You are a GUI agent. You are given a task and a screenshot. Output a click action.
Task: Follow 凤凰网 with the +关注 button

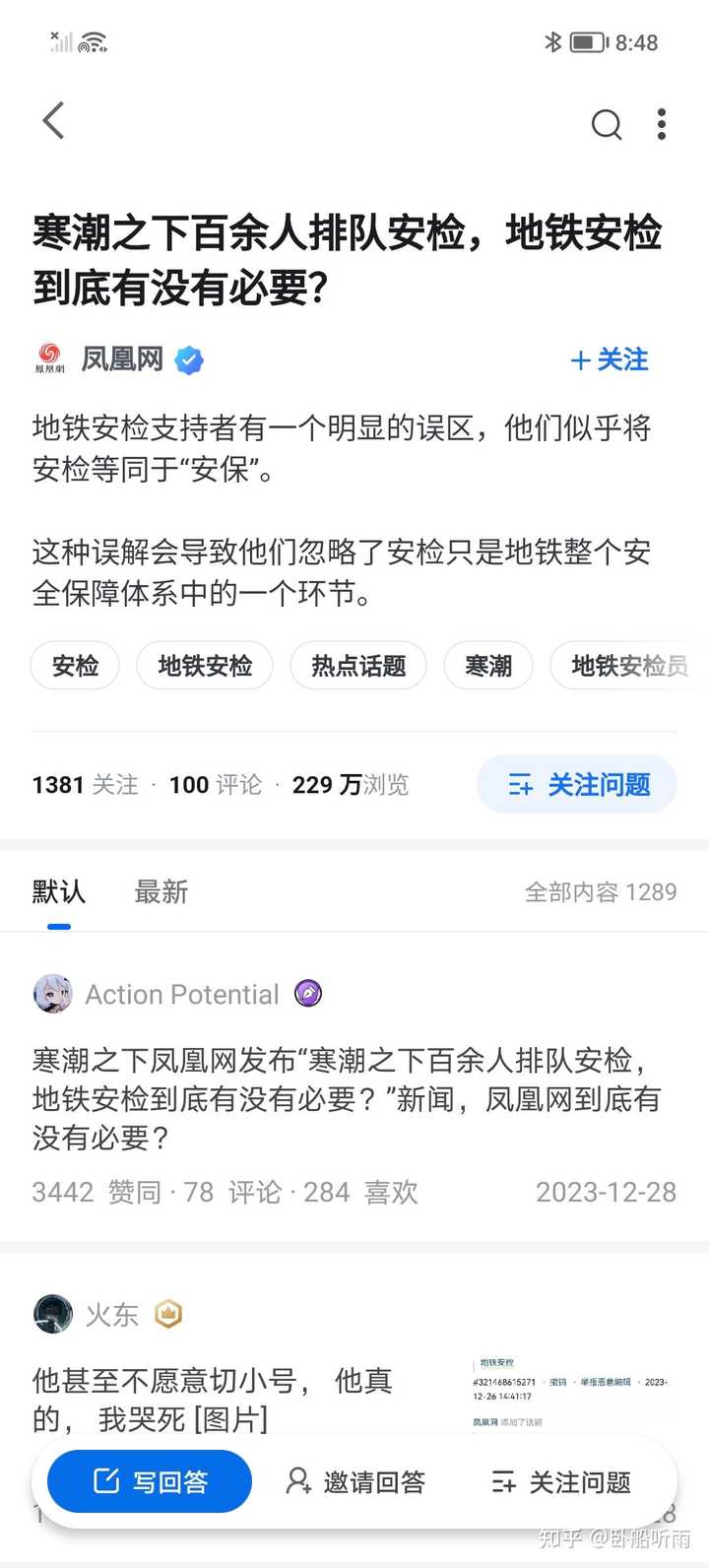pyautogui.click(x=610, y=359)
